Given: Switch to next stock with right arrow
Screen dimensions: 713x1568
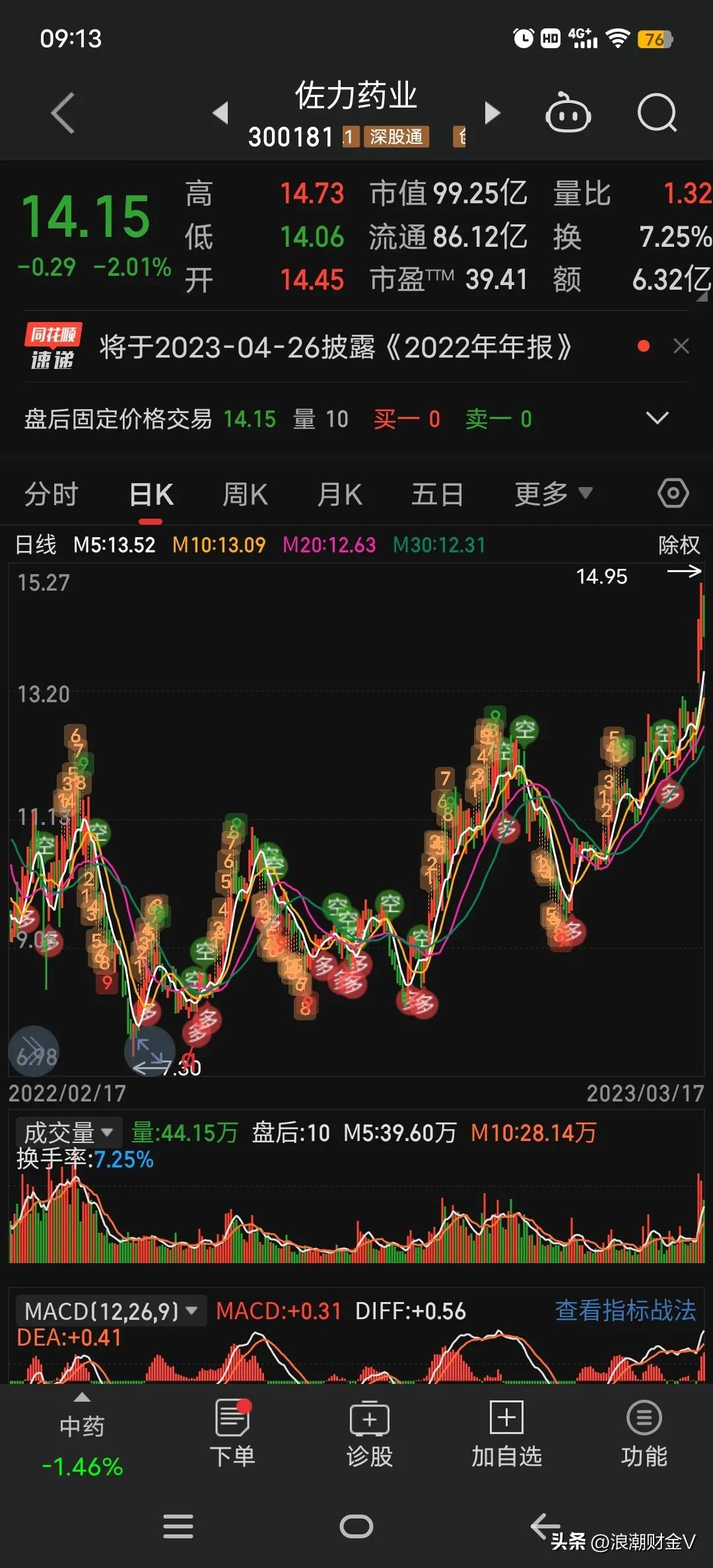Looking at the screenshot, I should (492, 114).
